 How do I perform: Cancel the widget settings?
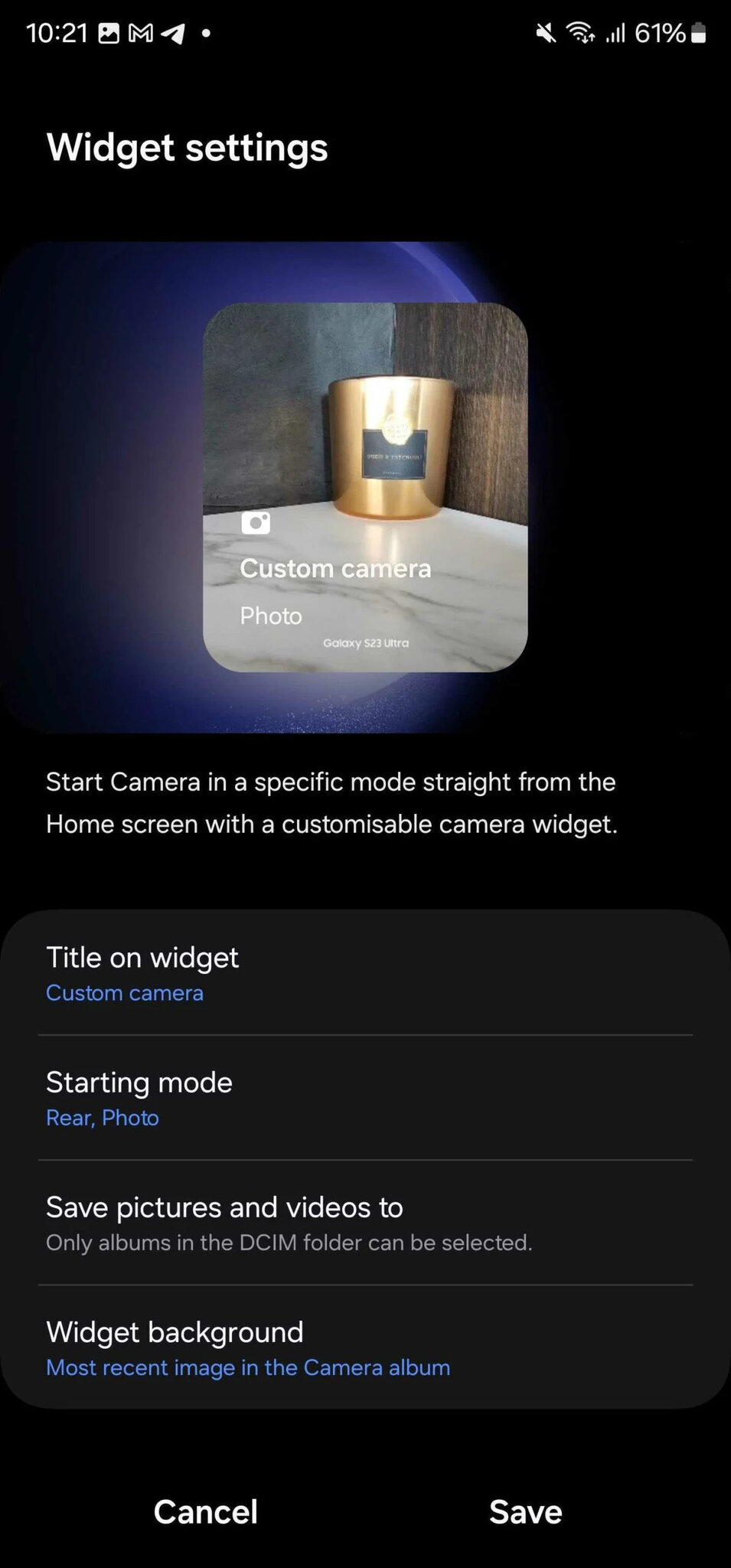(x=205, y=1511)
